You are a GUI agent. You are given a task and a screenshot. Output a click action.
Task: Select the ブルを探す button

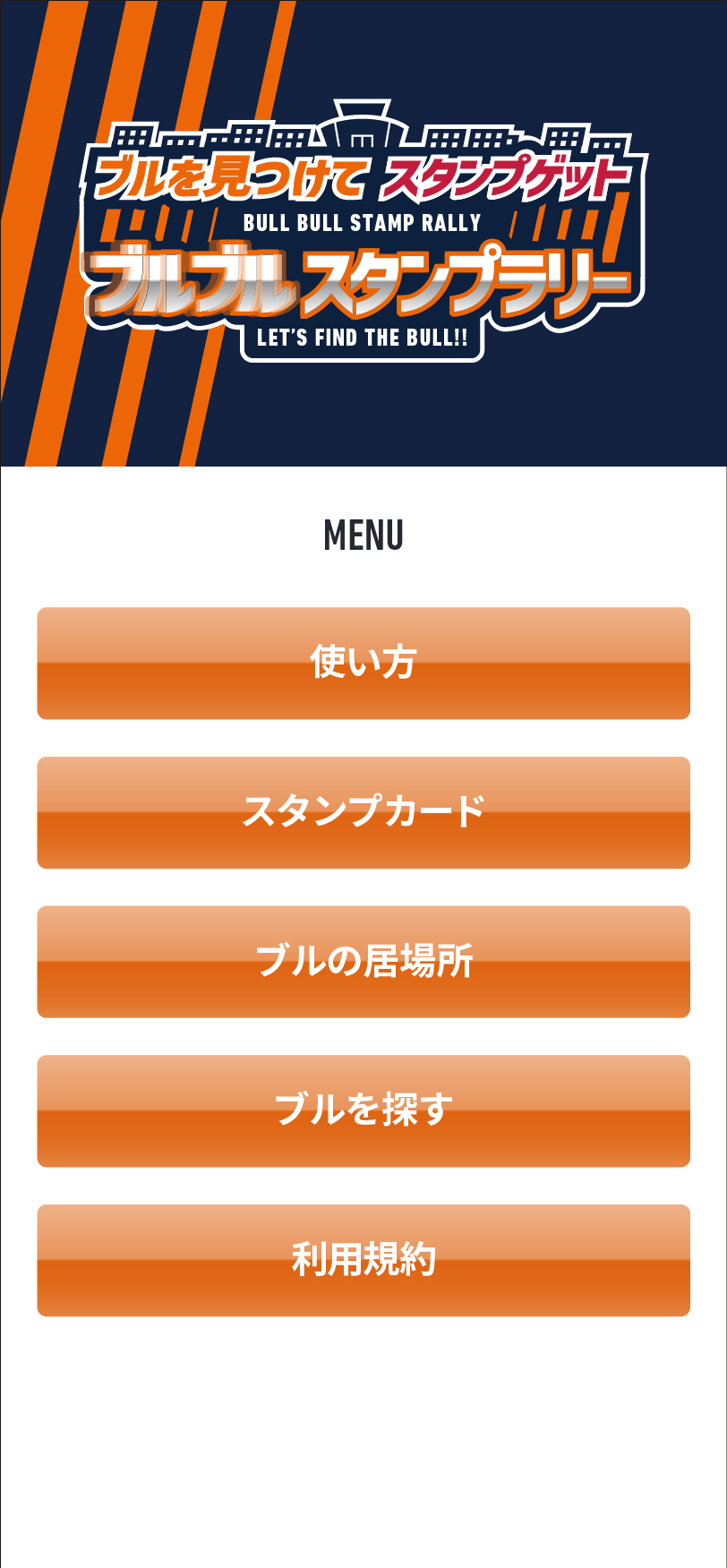(x=363, y=1110)
